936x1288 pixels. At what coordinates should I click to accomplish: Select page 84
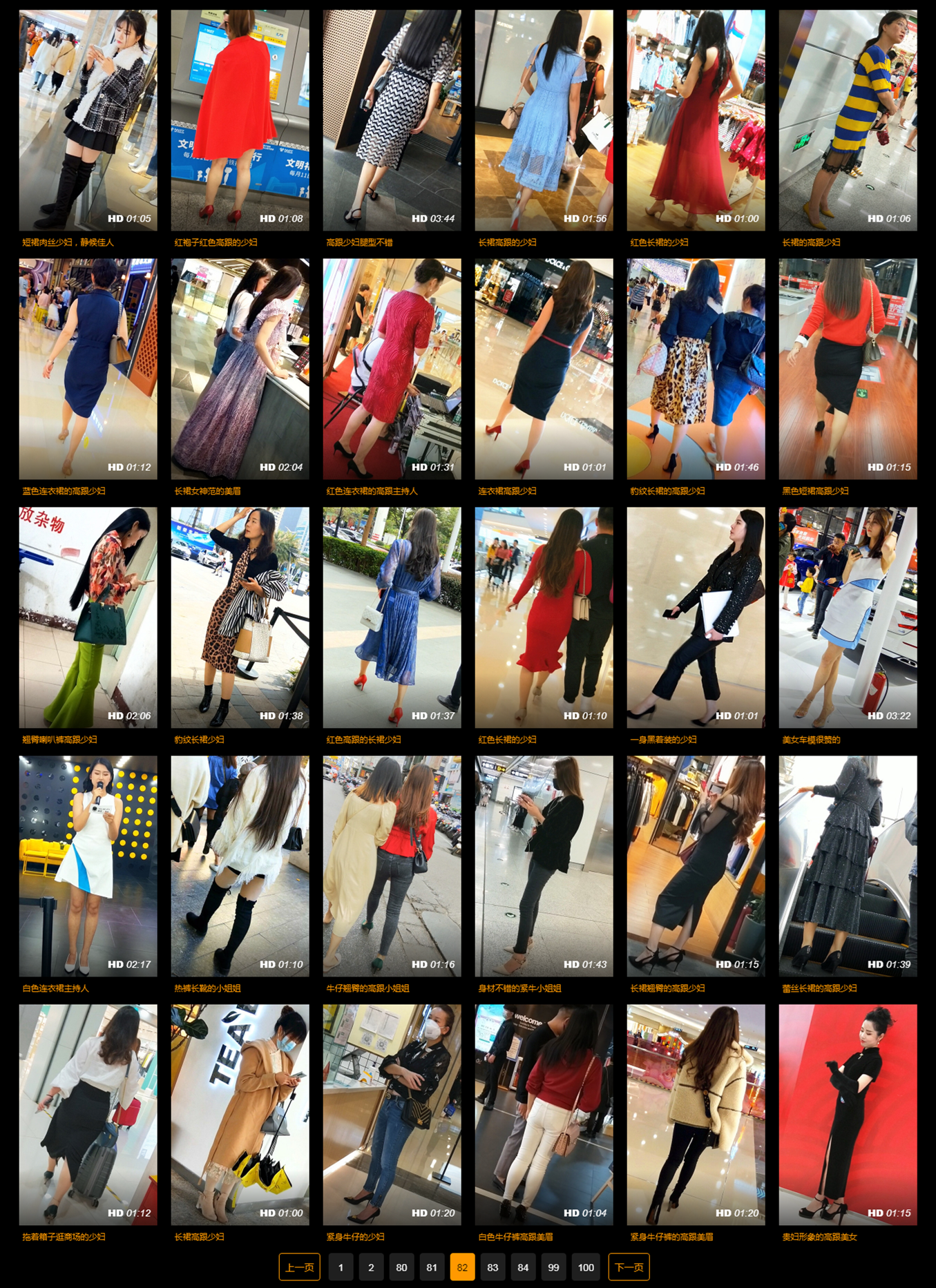coord(523,1267)
